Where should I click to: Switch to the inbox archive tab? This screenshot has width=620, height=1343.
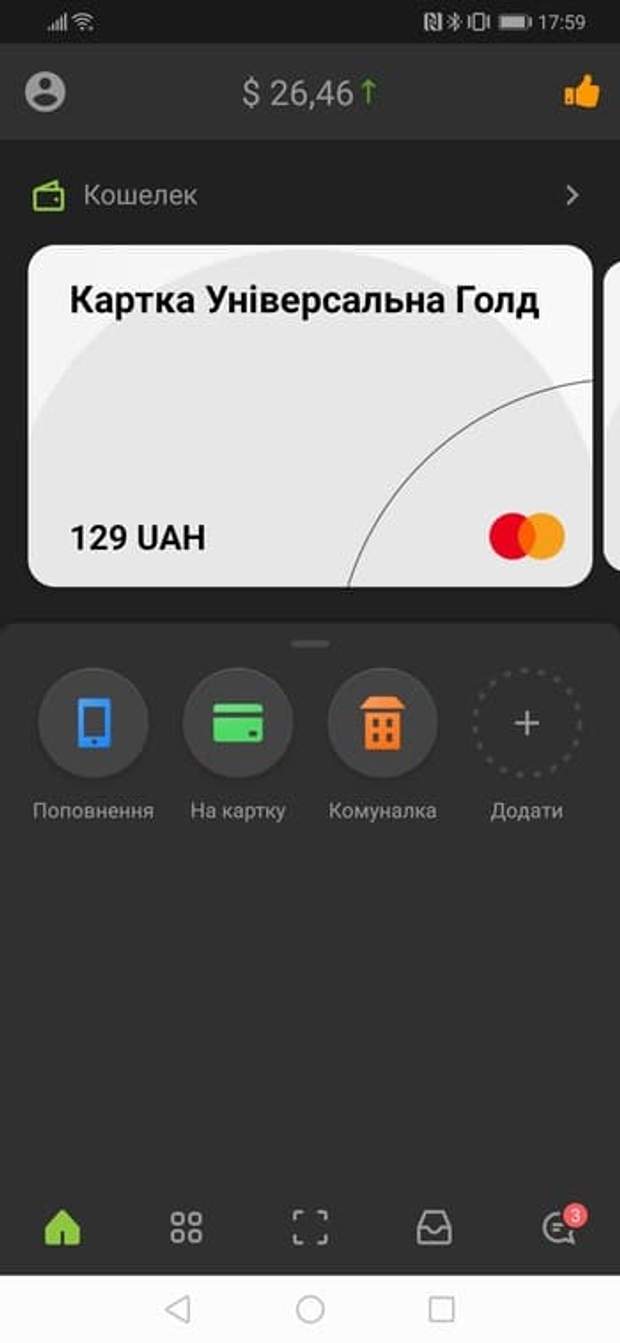tap(434, 1227)
